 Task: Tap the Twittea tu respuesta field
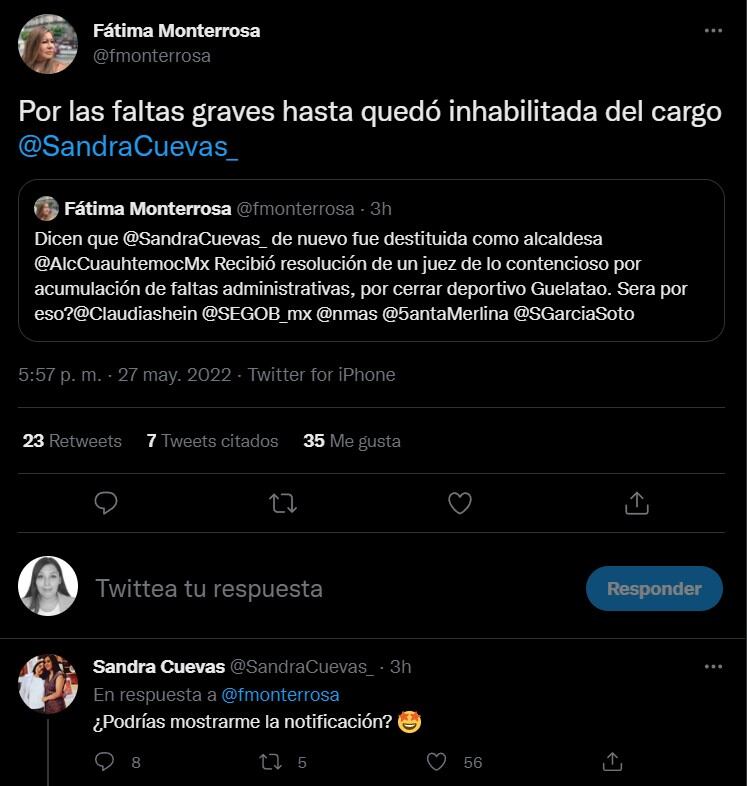pyautogui.click(x=300, y=588)
